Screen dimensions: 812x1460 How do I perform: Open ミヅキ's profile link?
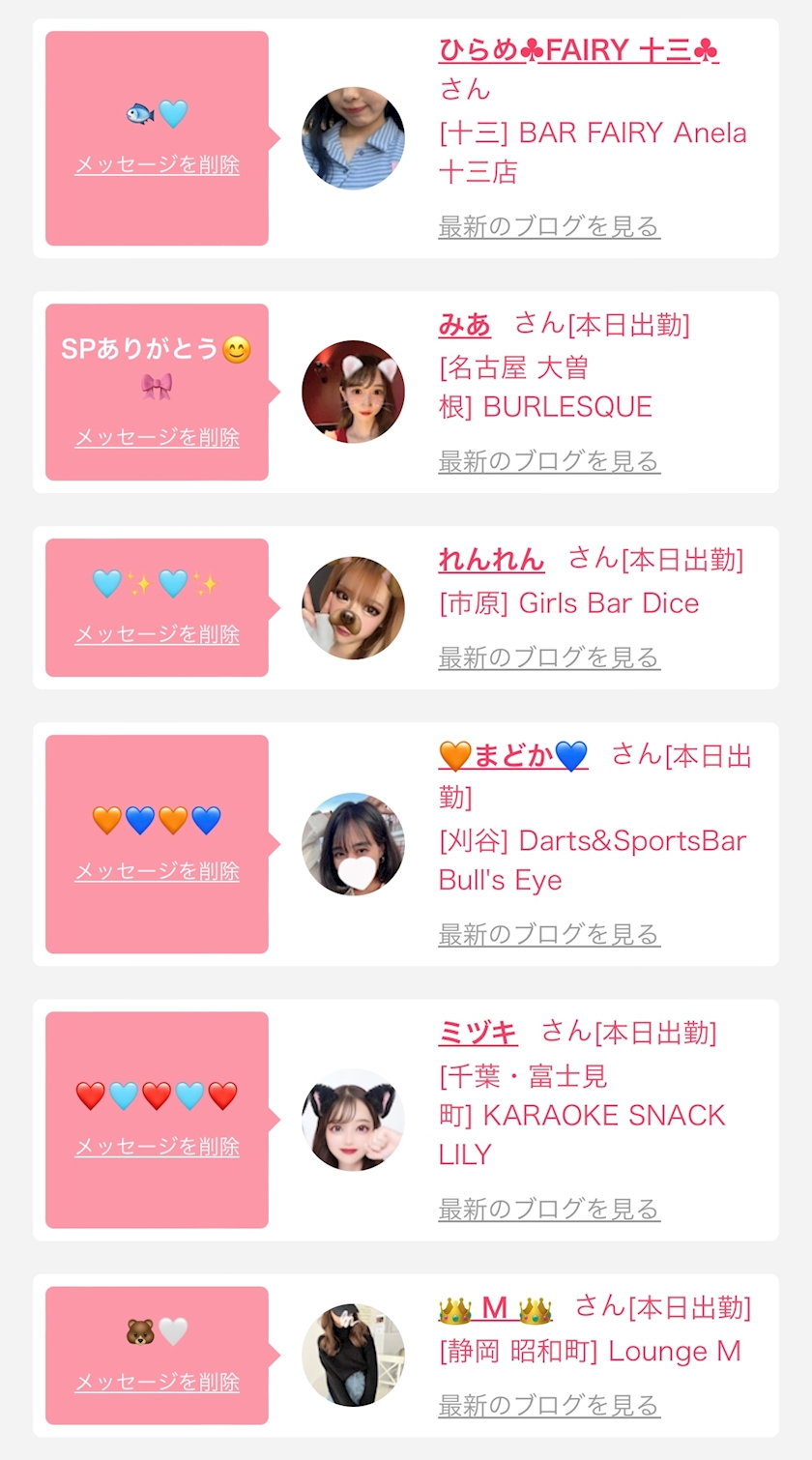coord(478,1033)
